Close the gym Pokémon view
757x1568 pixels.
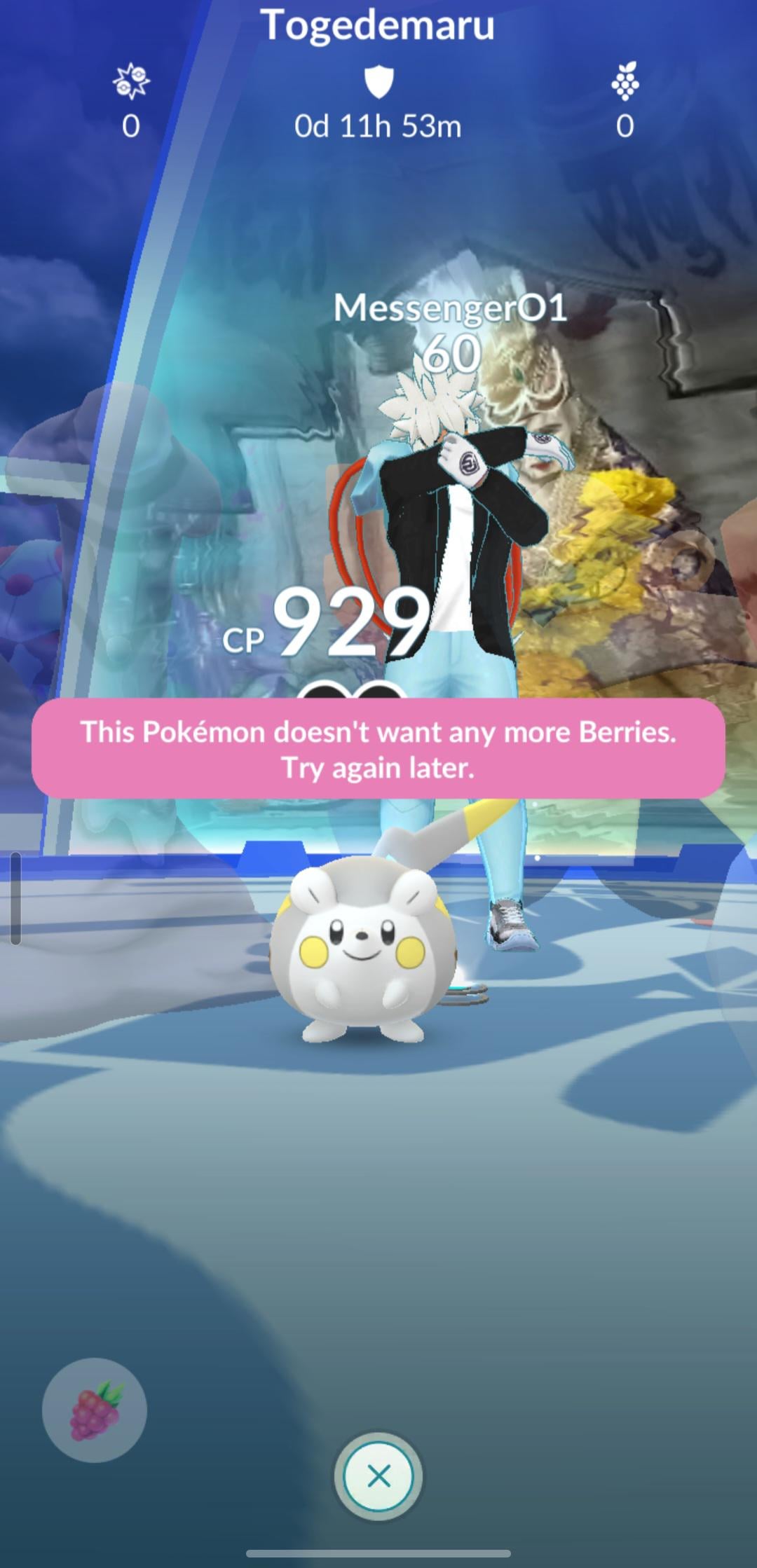click(378, 1476)
